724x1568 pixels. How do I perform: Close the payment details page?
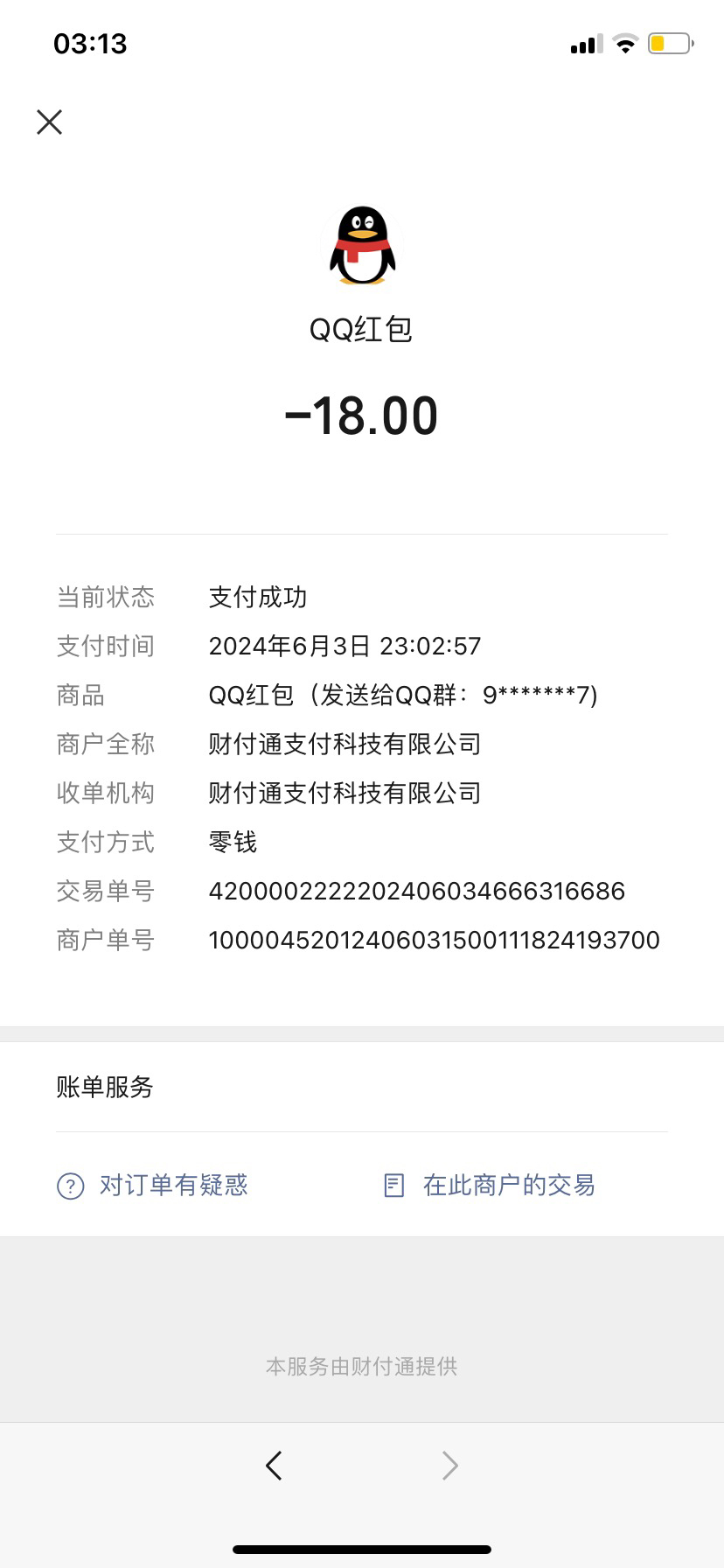[x=50, y=122]
